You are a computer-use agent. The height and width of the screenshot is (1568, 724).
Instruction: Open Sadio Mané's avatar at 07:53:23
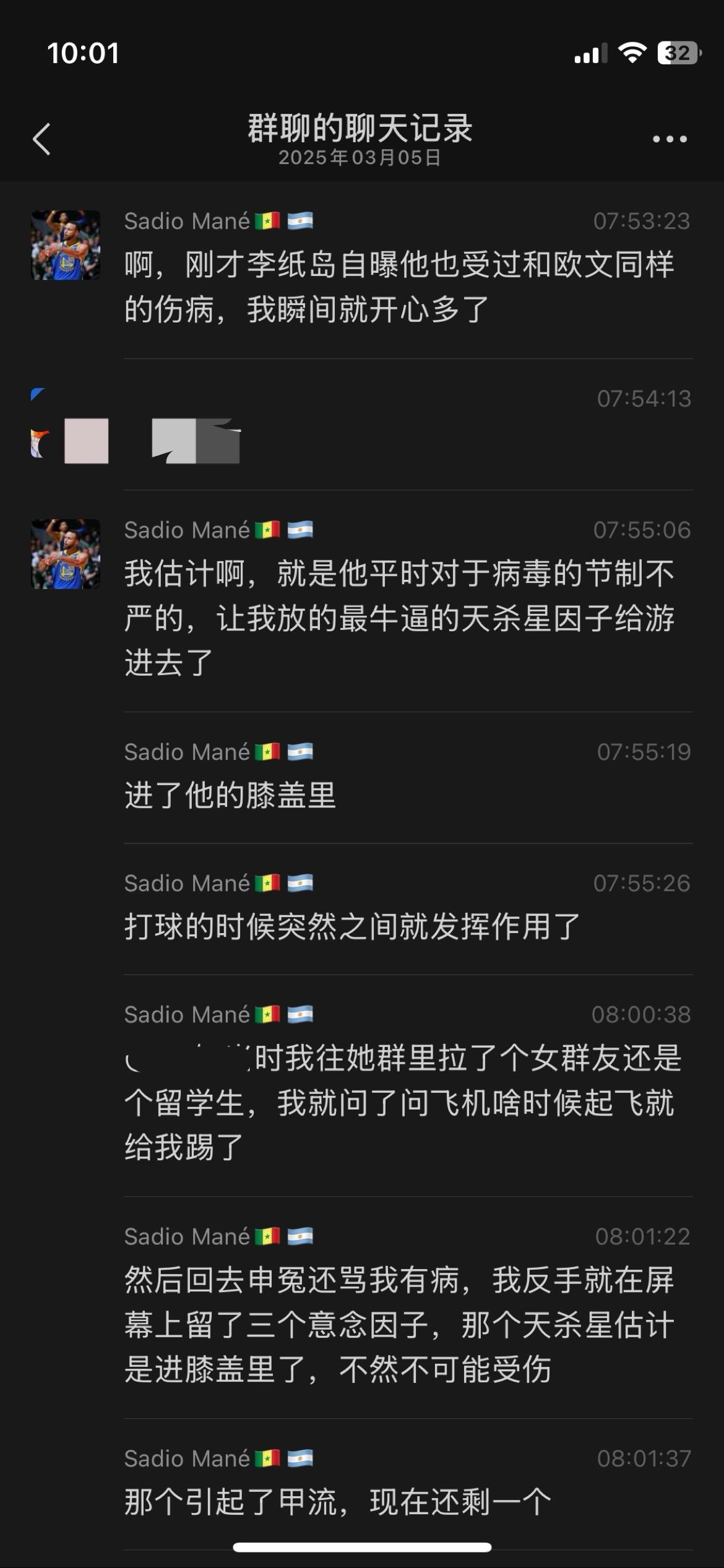click(x=66, y=245)
